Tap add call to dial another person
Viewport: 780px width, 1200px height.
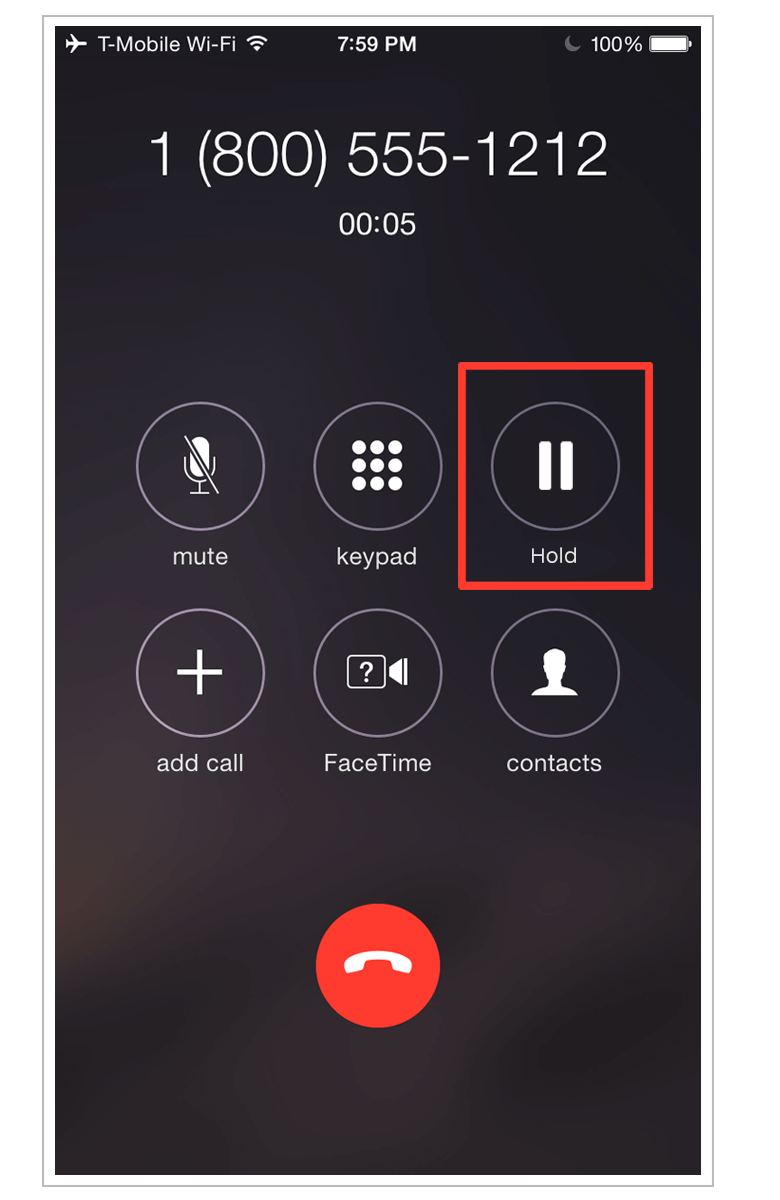200,672
